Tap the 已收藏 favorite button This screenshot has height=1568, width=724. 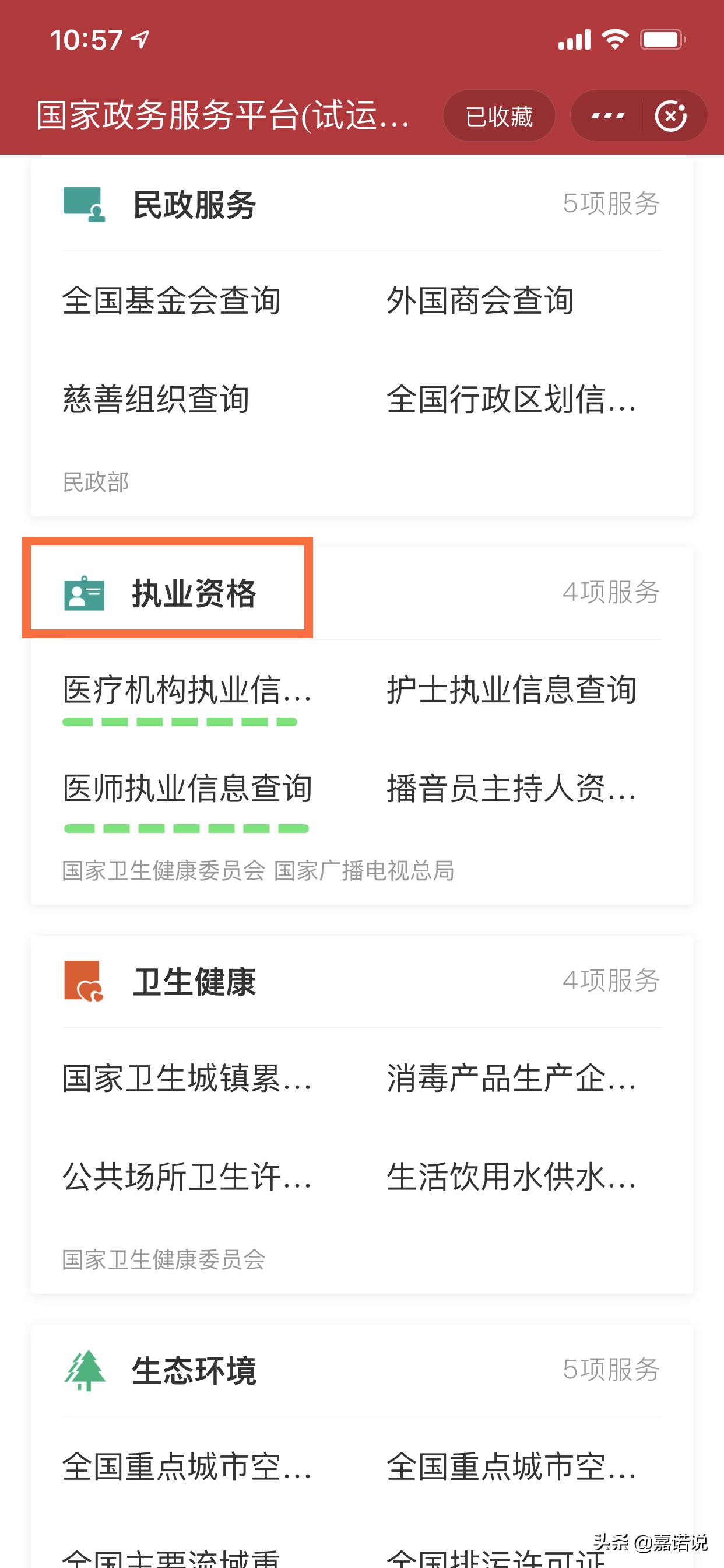499,115
